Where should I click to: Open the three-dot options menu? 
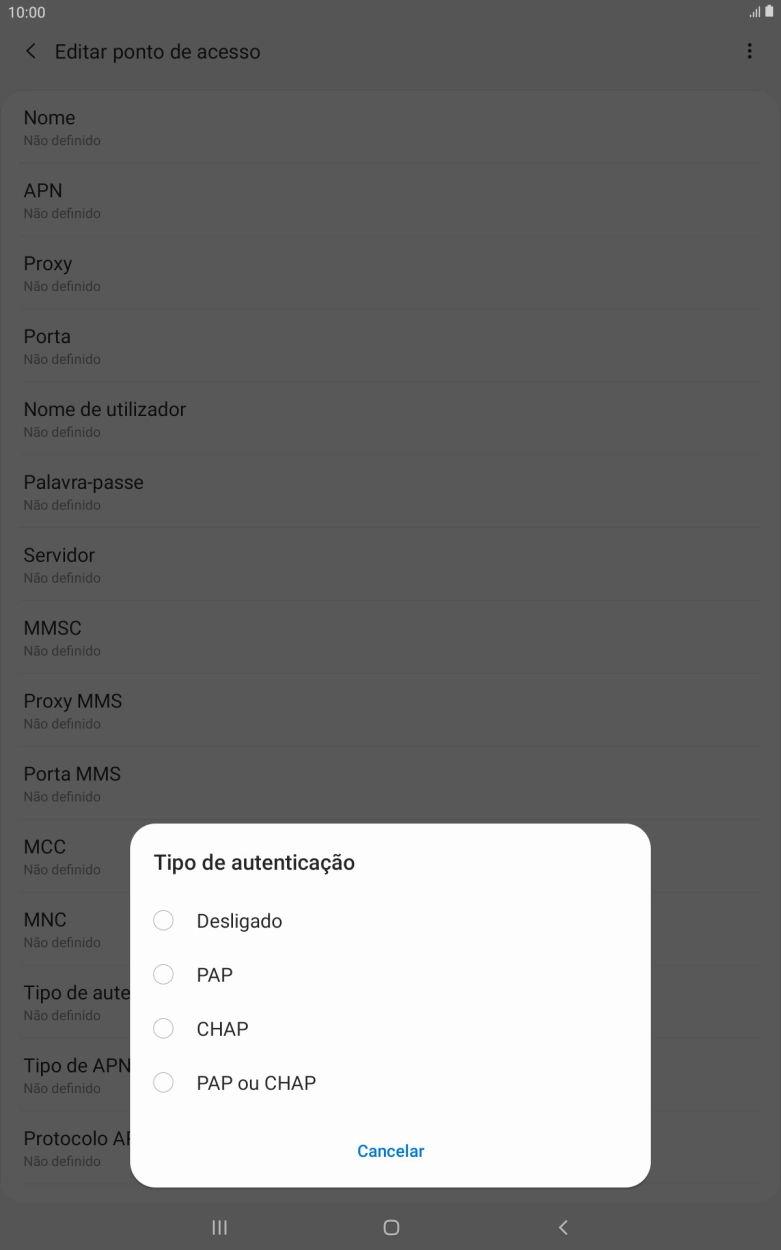(750, 51)
